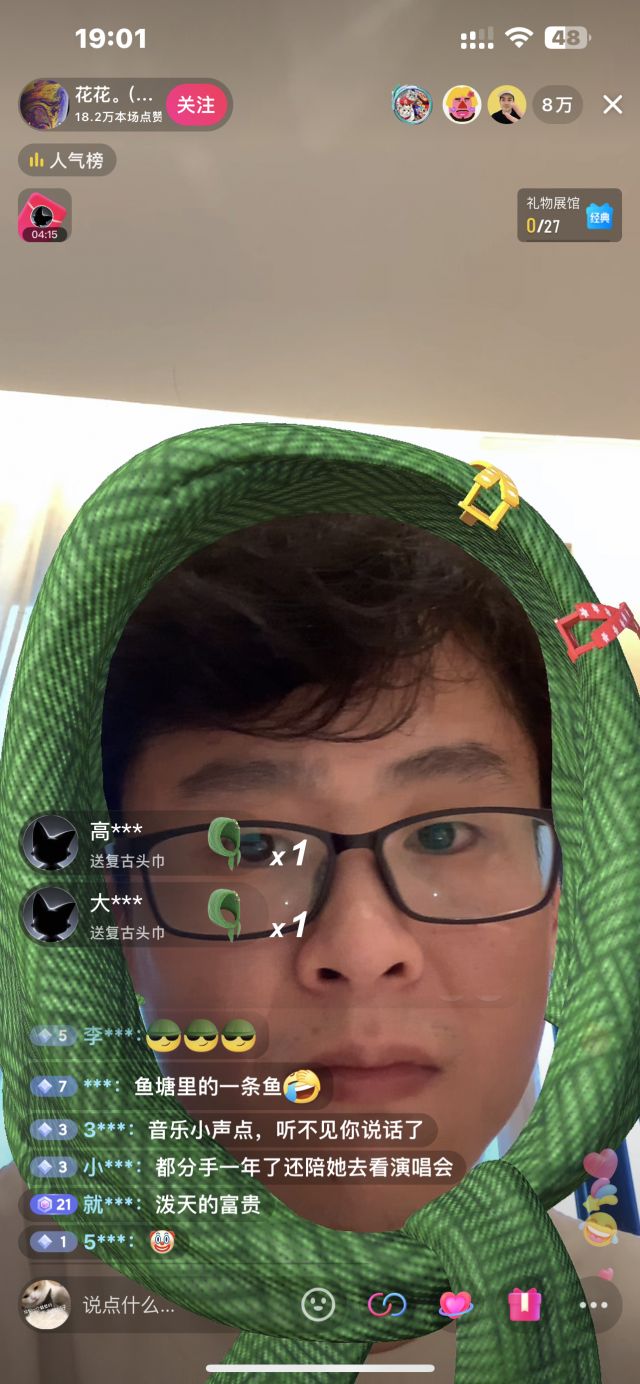Send a like with heart icon

[455, 1304]
